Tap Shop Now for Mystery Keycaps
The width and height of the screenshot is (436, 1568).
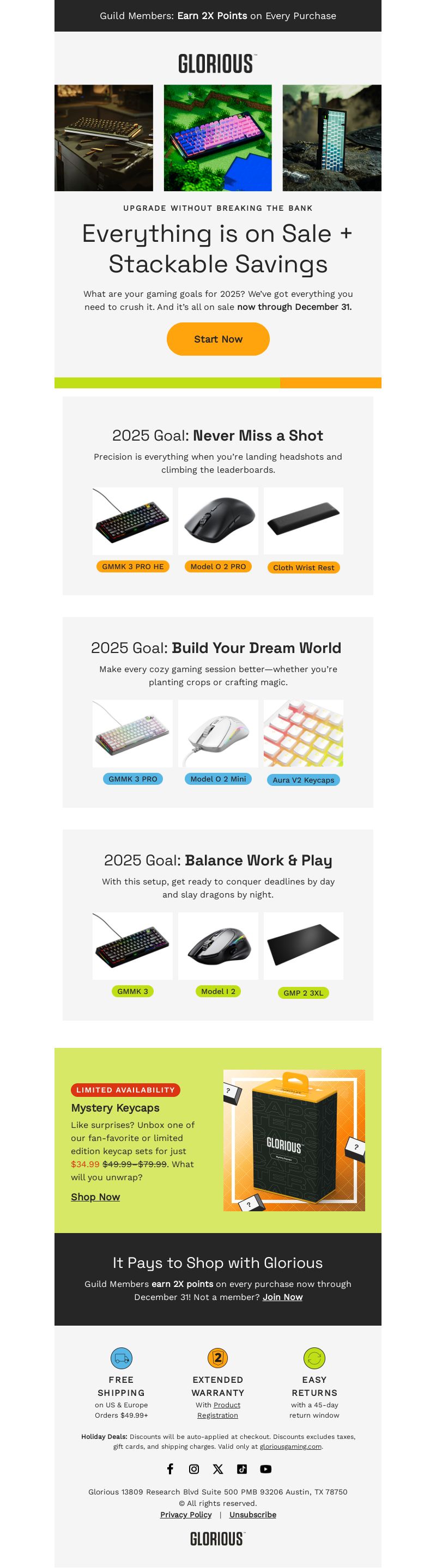pyautogui.click(x=95, y=1197)
